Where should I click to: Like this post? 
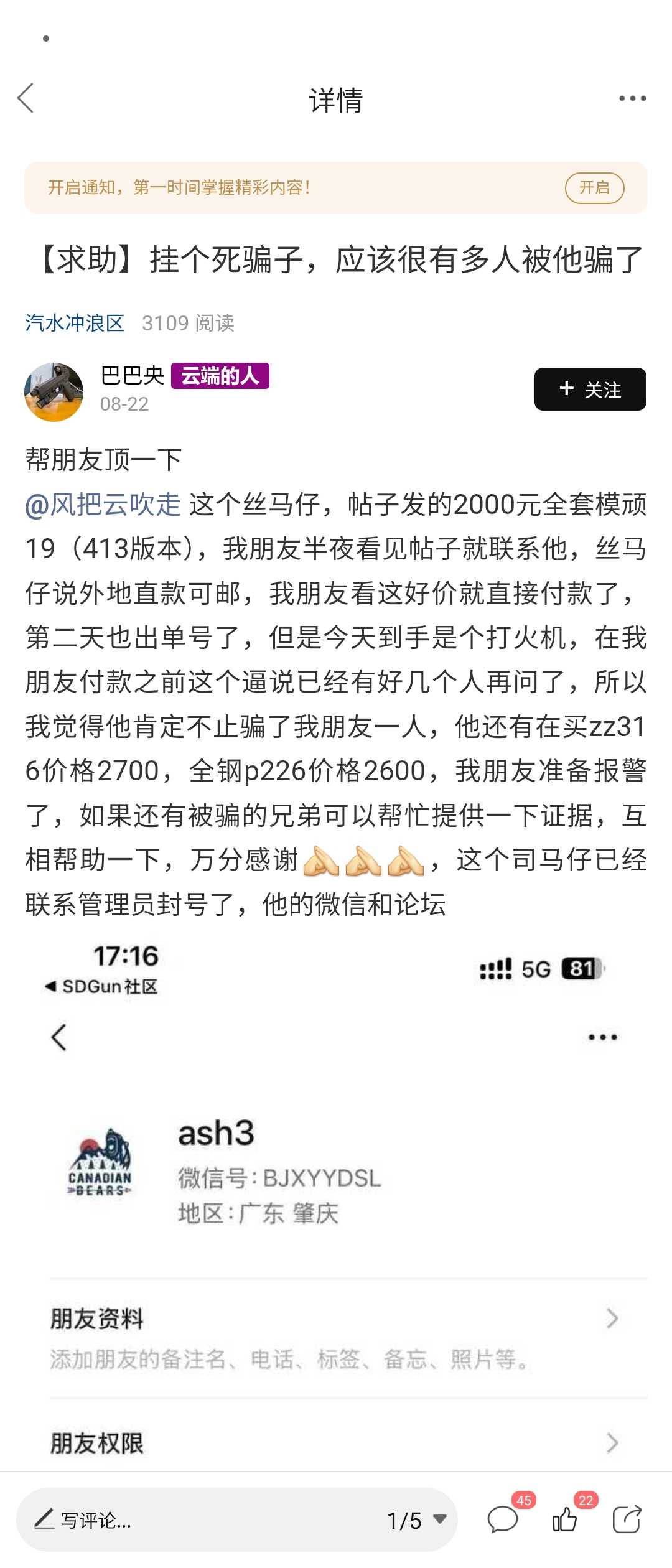click(x=565, y=1519)
